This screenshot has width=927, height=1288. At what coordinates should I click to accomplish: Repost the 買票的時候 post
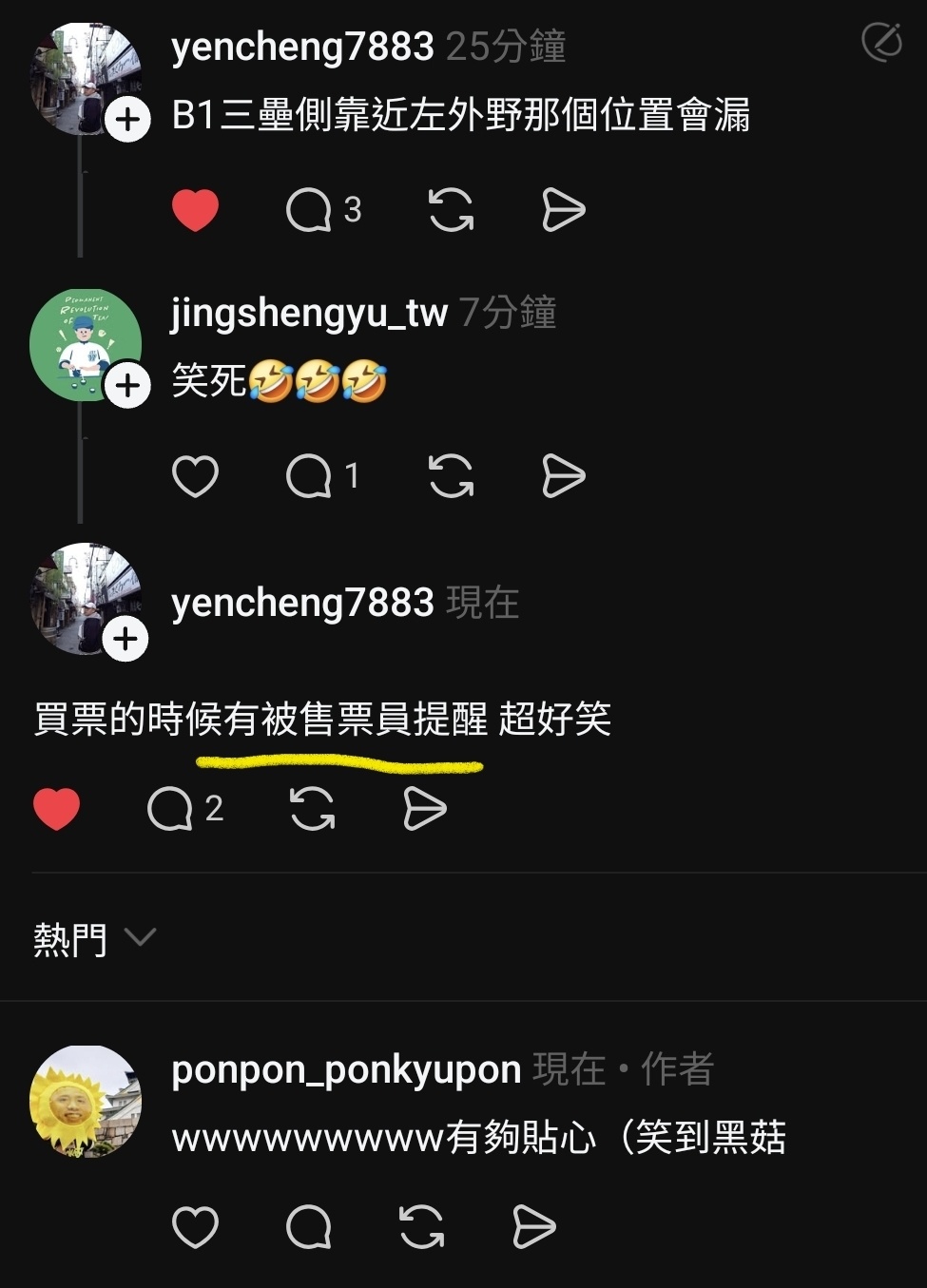click(312, 809)
